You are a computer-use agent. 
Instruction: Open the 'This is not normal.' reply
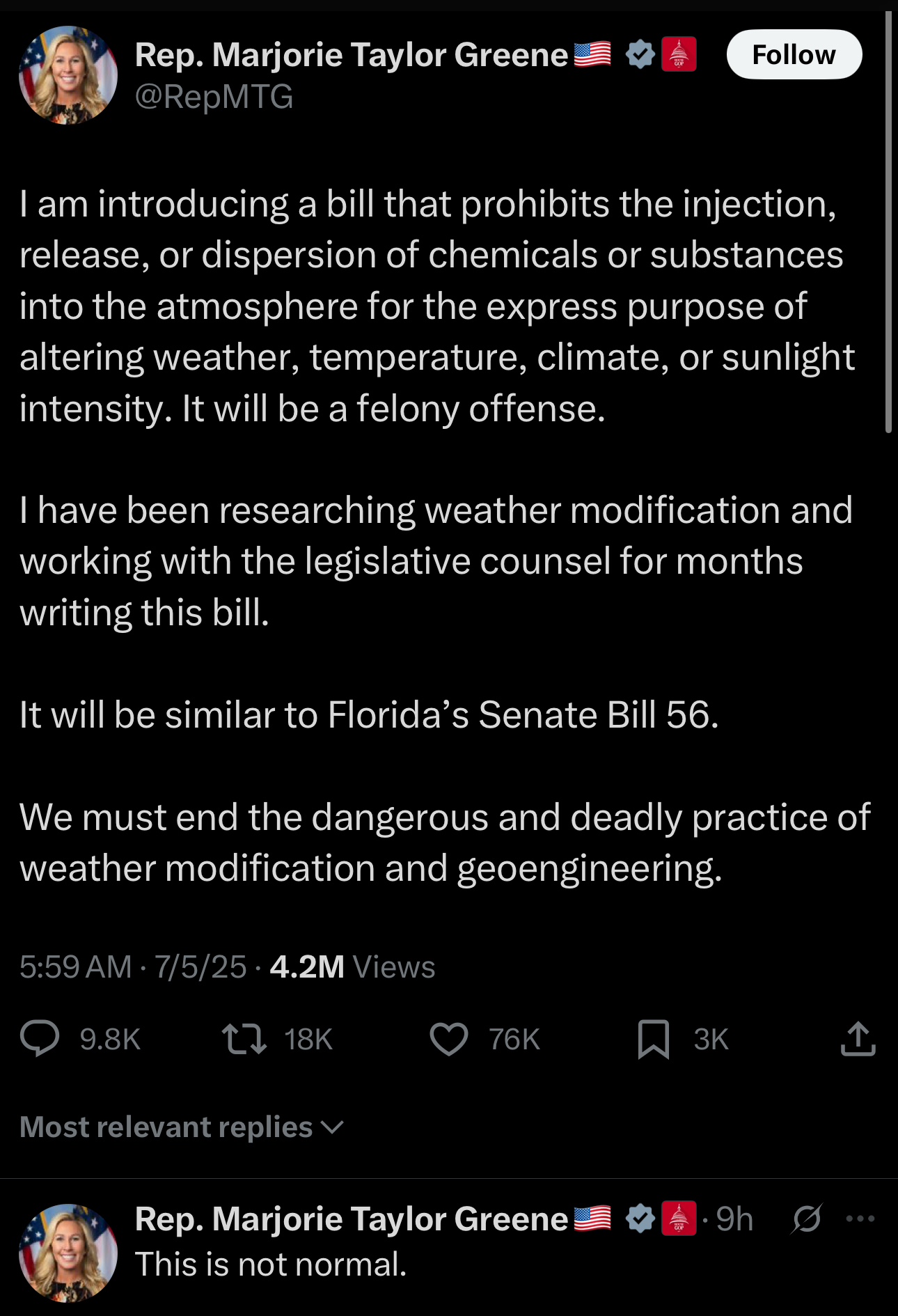[x=271, y=1264]
